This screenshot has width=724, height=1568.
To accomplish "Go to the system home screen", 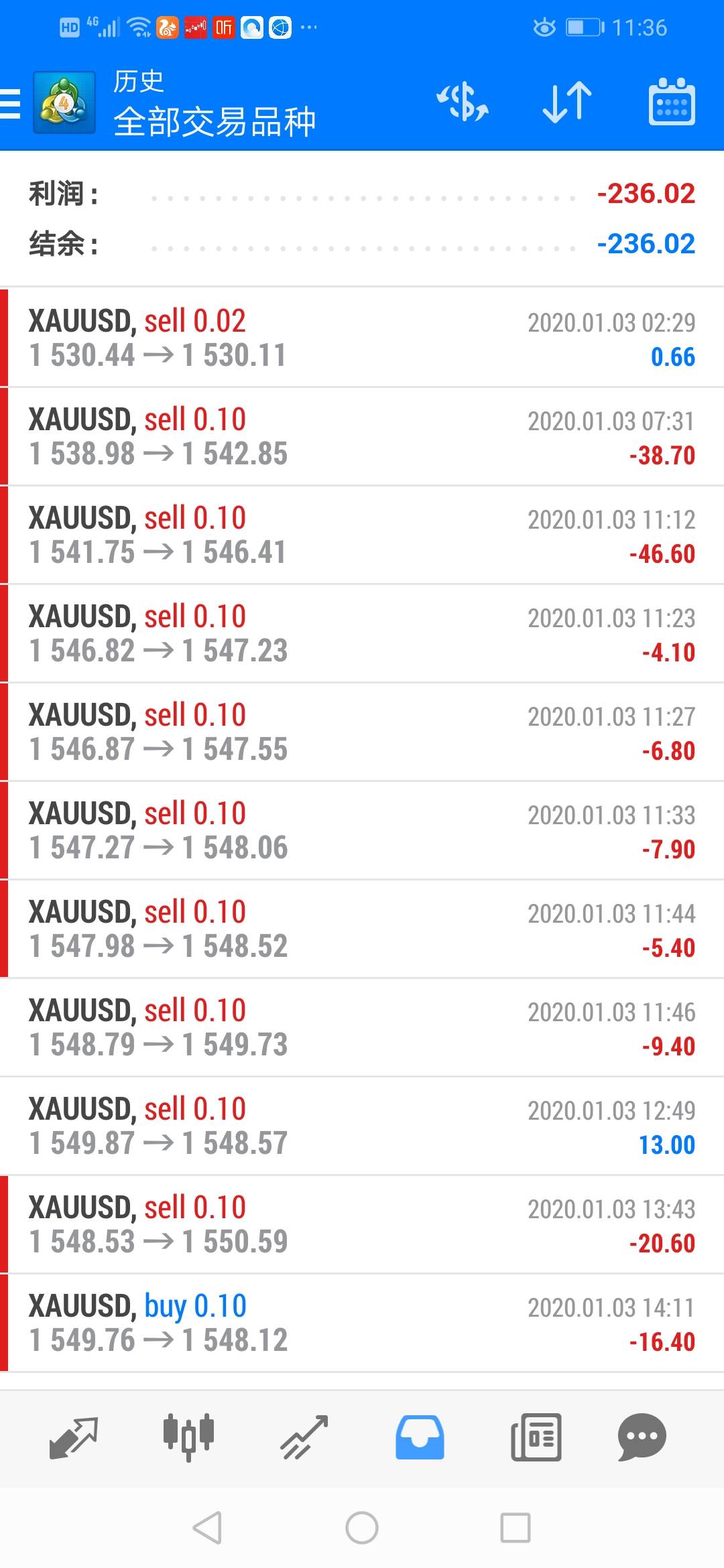I will point(362,1528).
